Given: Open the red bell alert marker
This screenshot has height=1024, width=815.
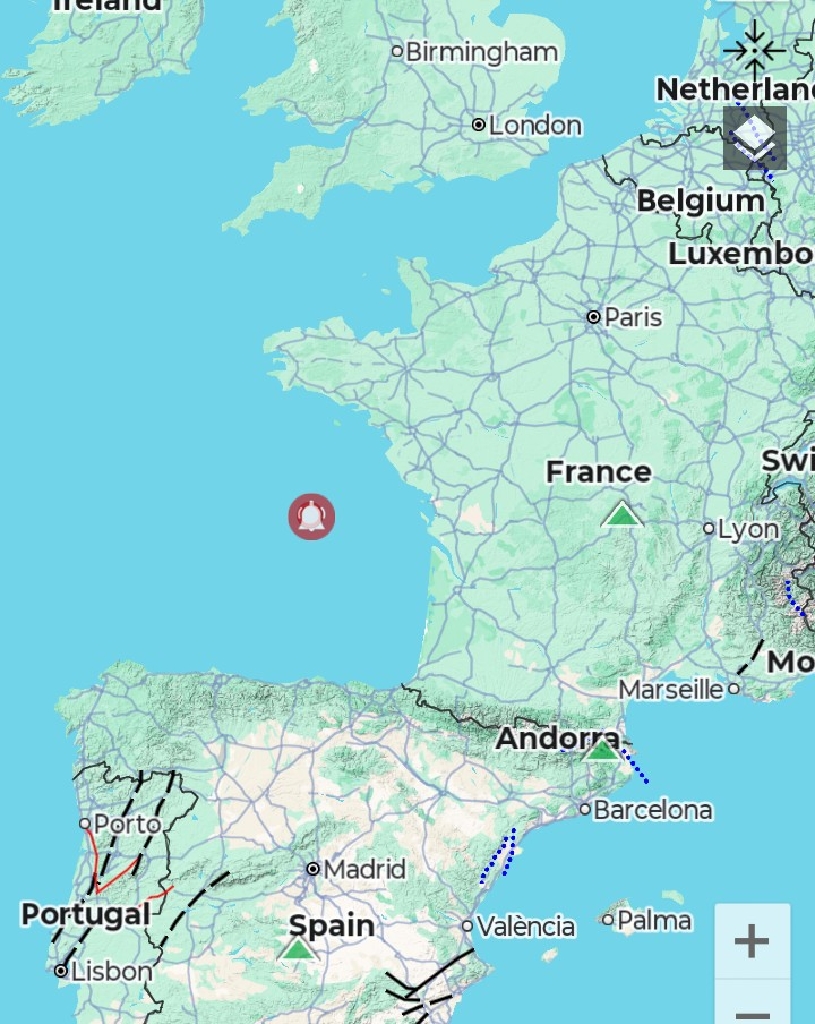Looking at the screenshot, I should coord(312,517).
